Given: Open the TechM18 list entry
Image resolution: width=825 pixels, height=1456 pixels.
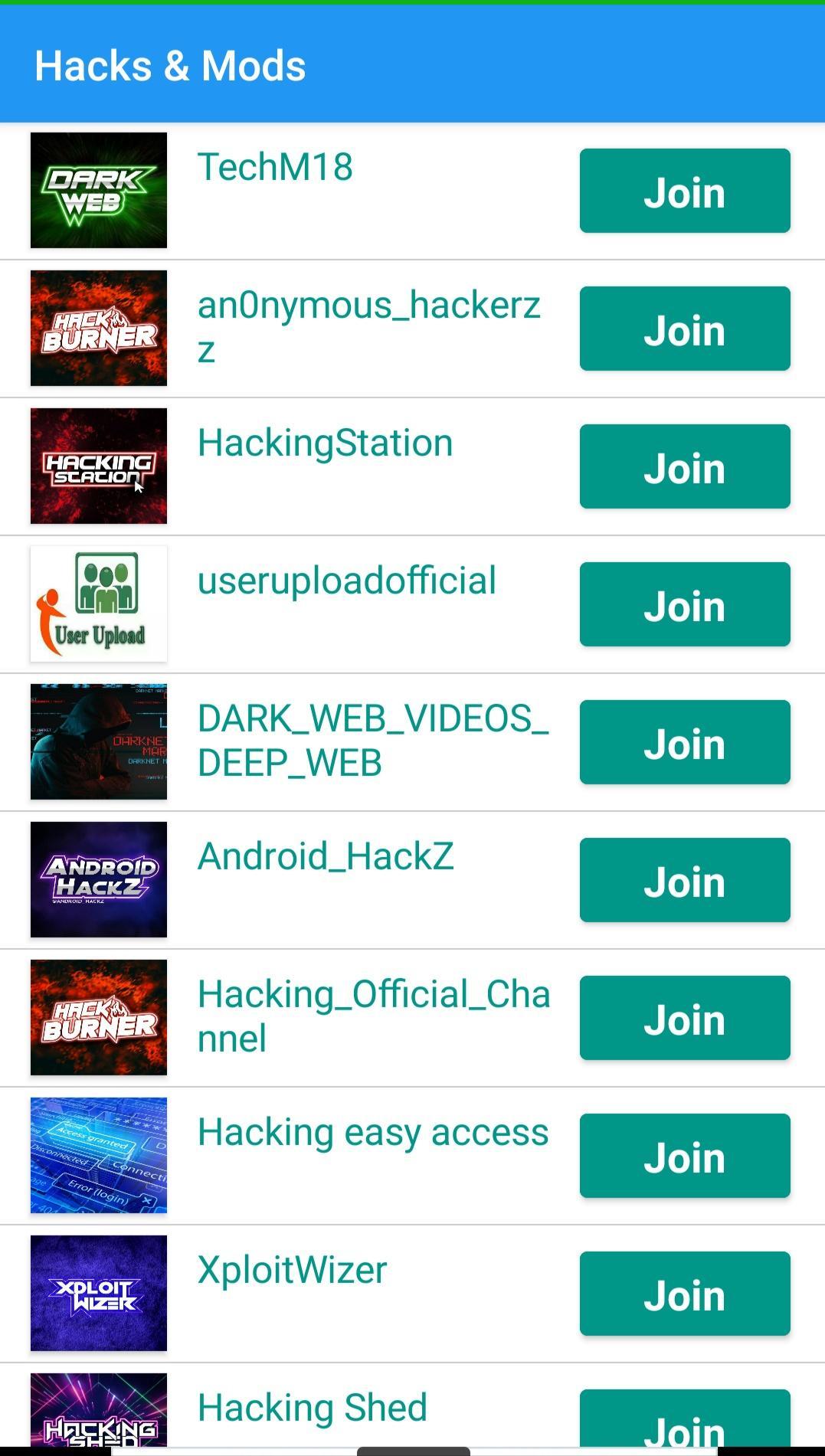Looking at the screenshot, I should click(x=412, y=191).
